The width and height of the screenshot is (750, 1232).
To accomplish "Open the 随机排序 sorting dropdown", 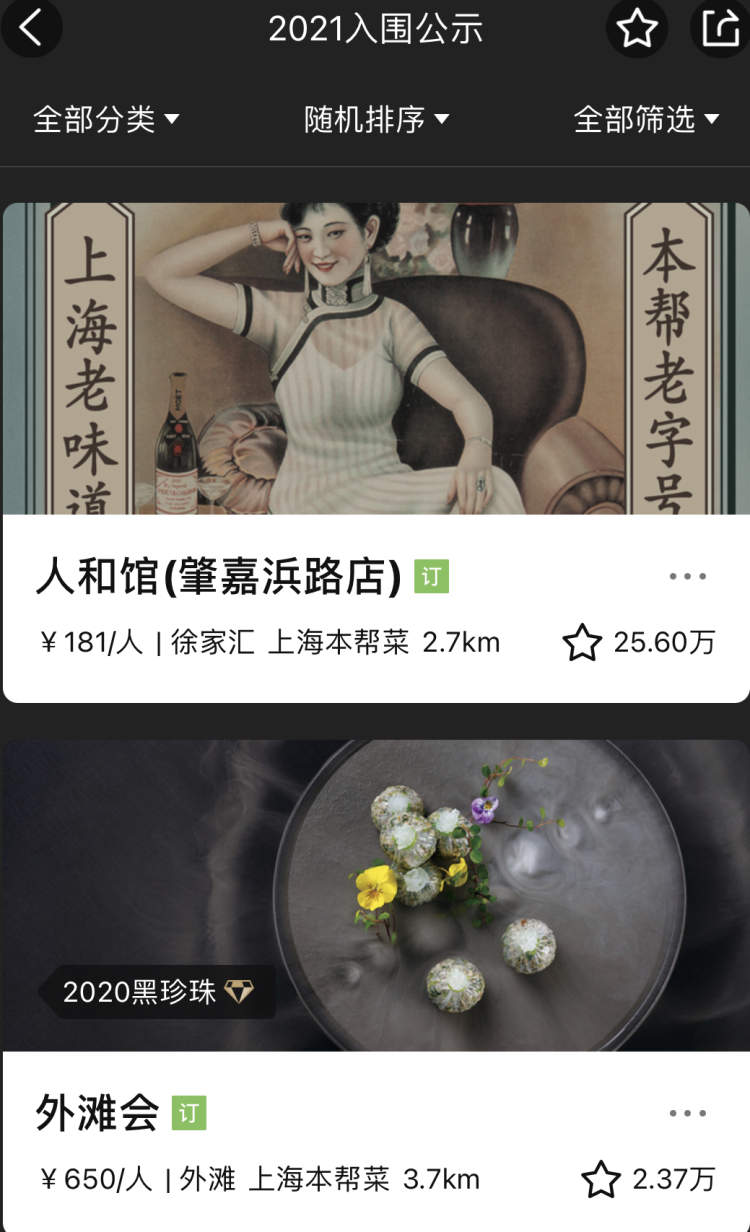I will tap(377, 119).
